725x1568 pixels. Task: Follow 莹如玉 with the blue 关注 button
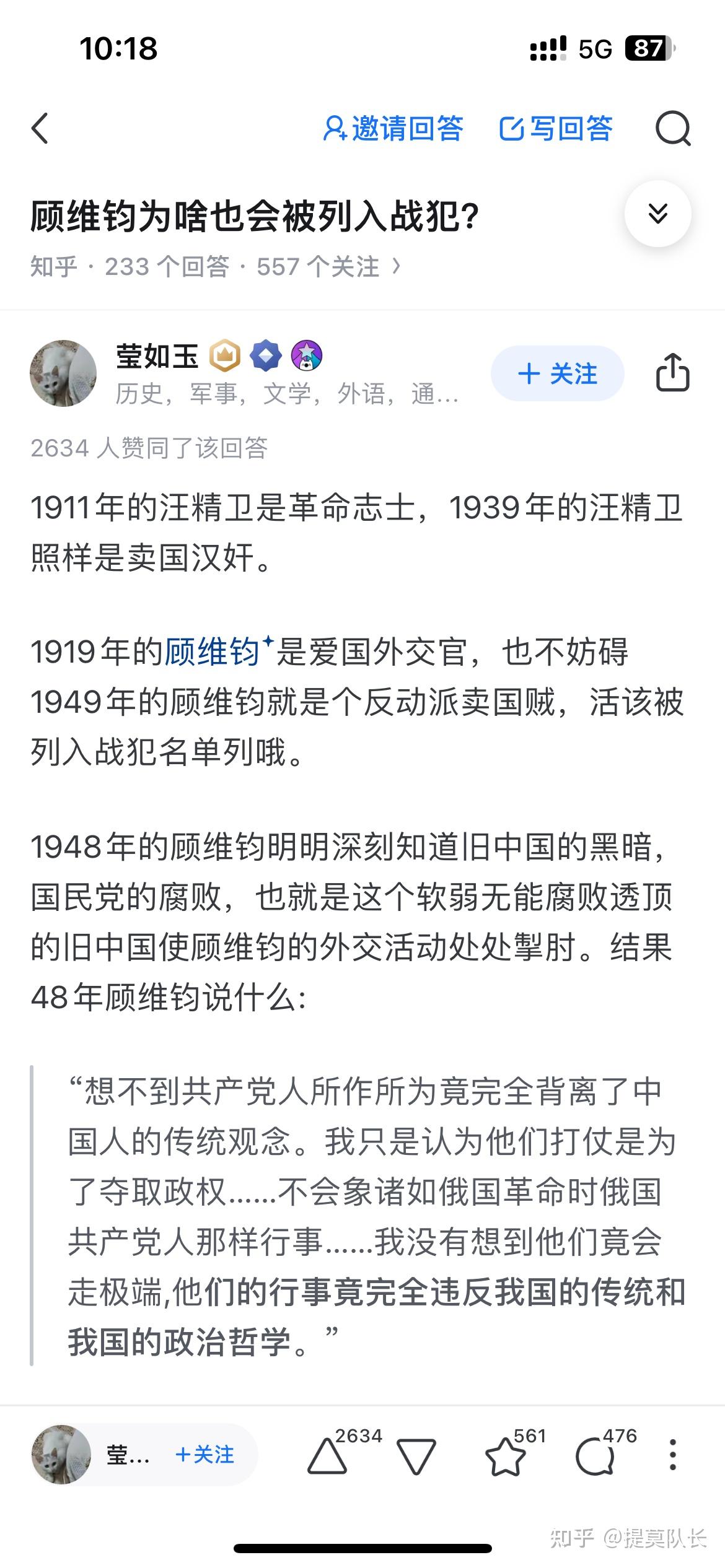click(557, 373)
